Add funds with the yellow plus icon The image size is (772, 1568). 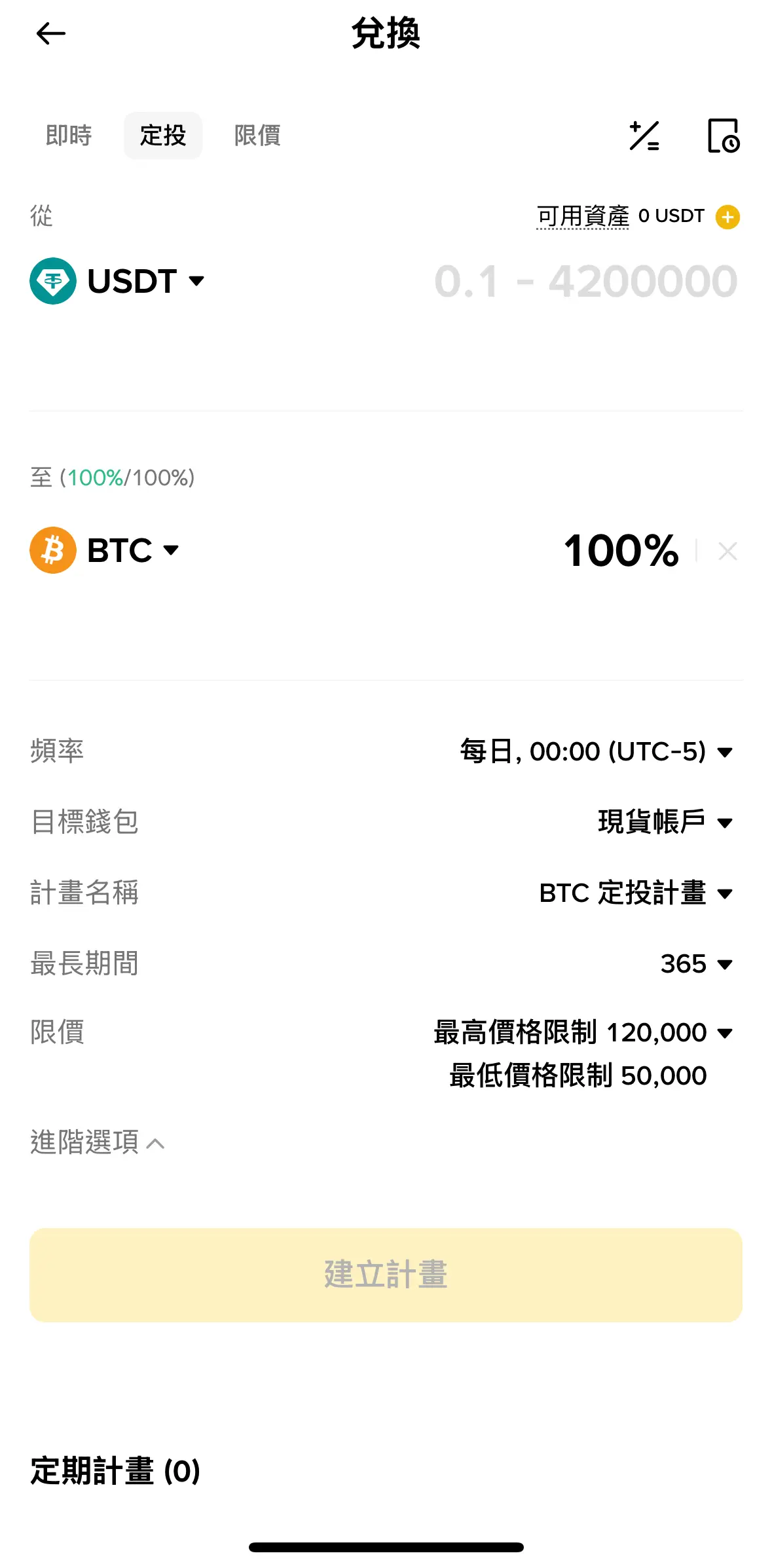(x=727, y=217)
